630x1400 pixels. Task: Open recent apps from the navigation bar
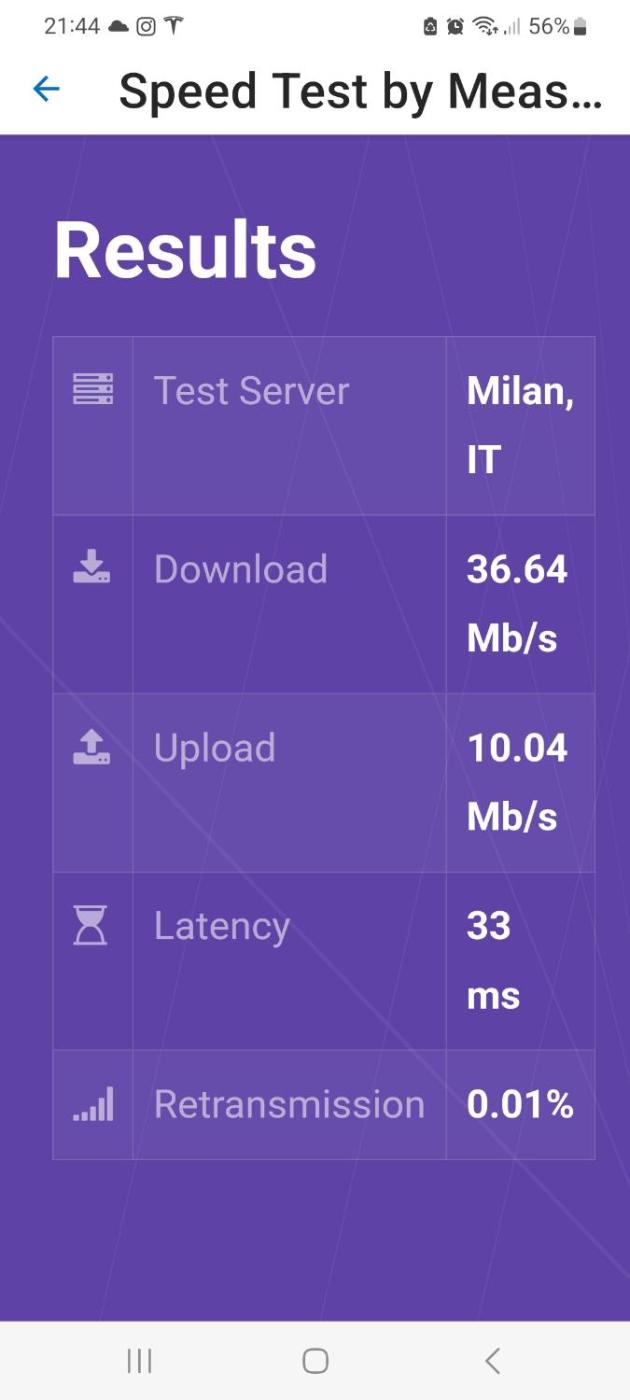139,1360
